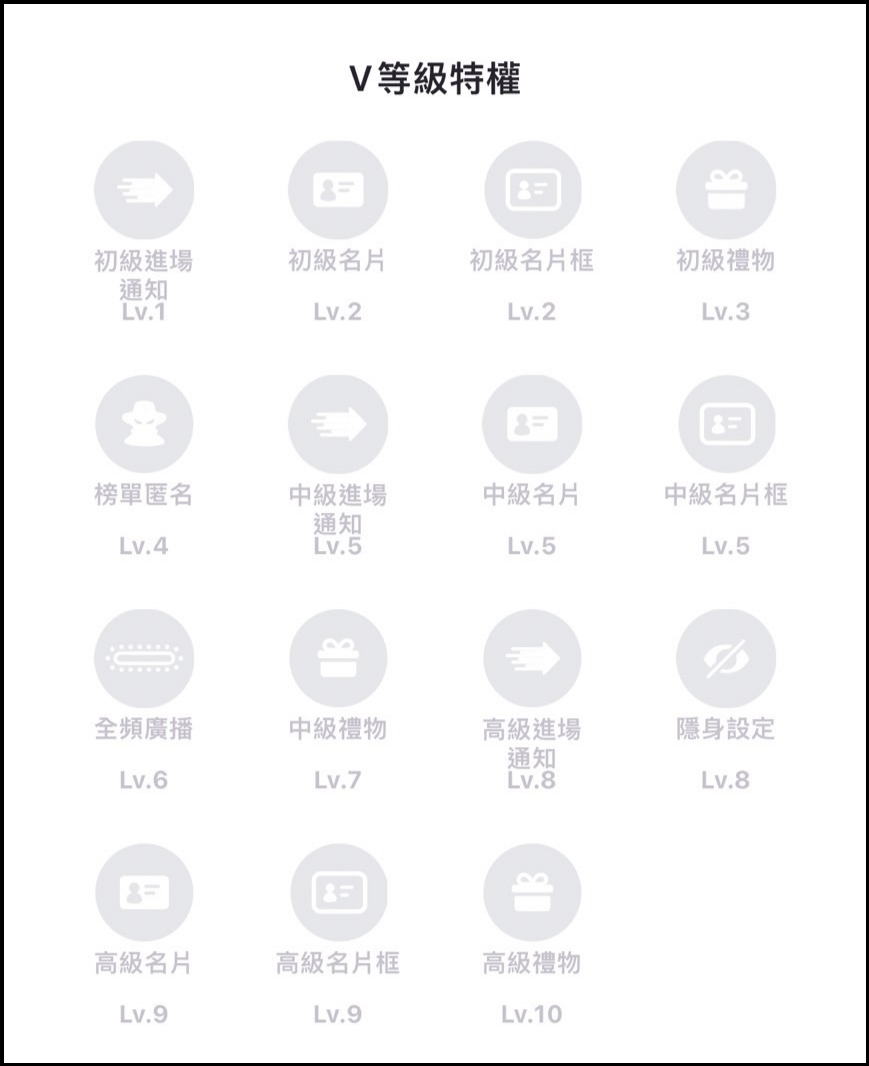Open the 隱身設定 privilege
This screenshot has height=1066, width=869.
pyautogui.click(x=726, y=659)
